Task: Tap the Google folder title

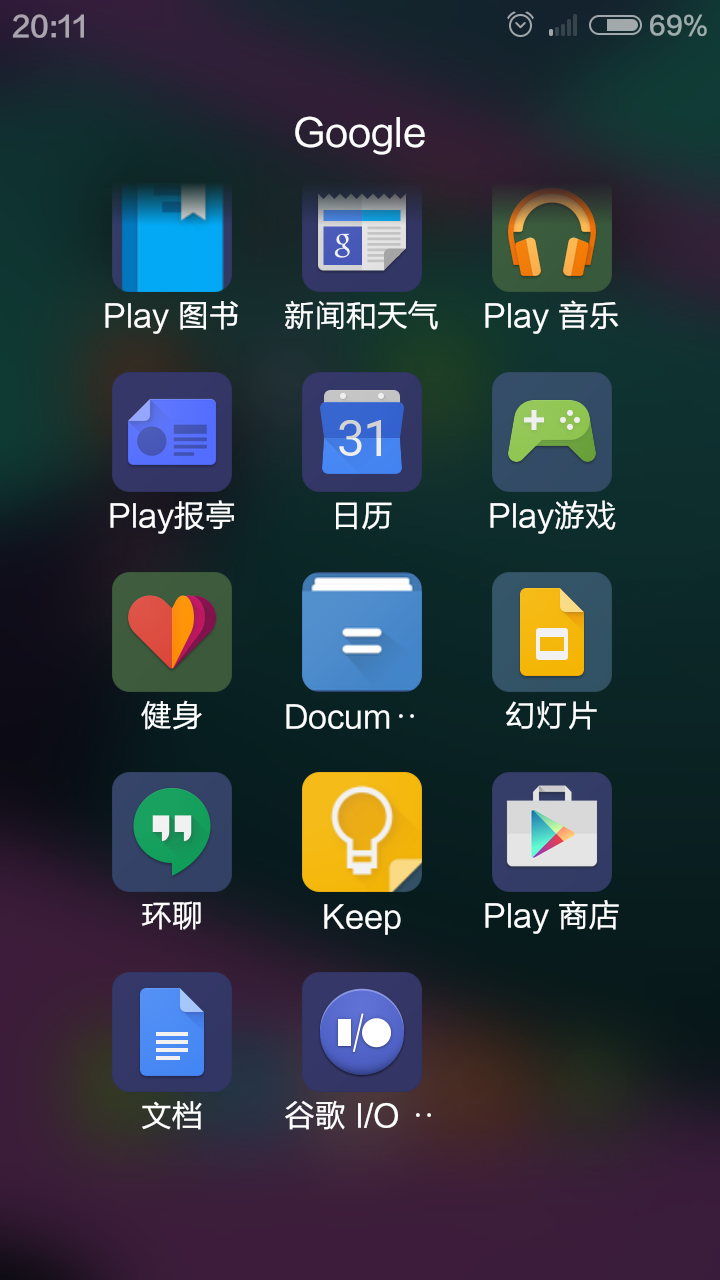Action: pyautogui.click(x=359, y=132)
